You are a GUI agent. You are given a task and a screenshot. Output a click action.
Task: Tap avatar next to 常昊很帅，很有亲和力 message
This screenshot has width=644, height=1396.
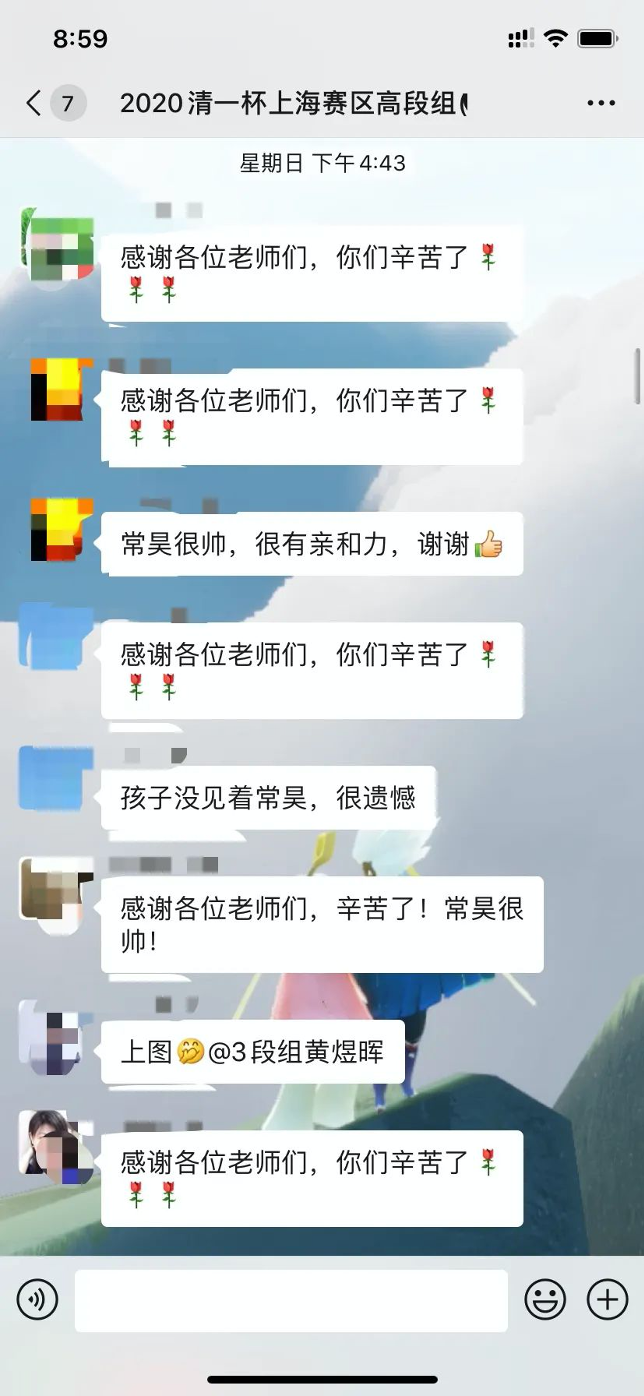pos(61,529)
